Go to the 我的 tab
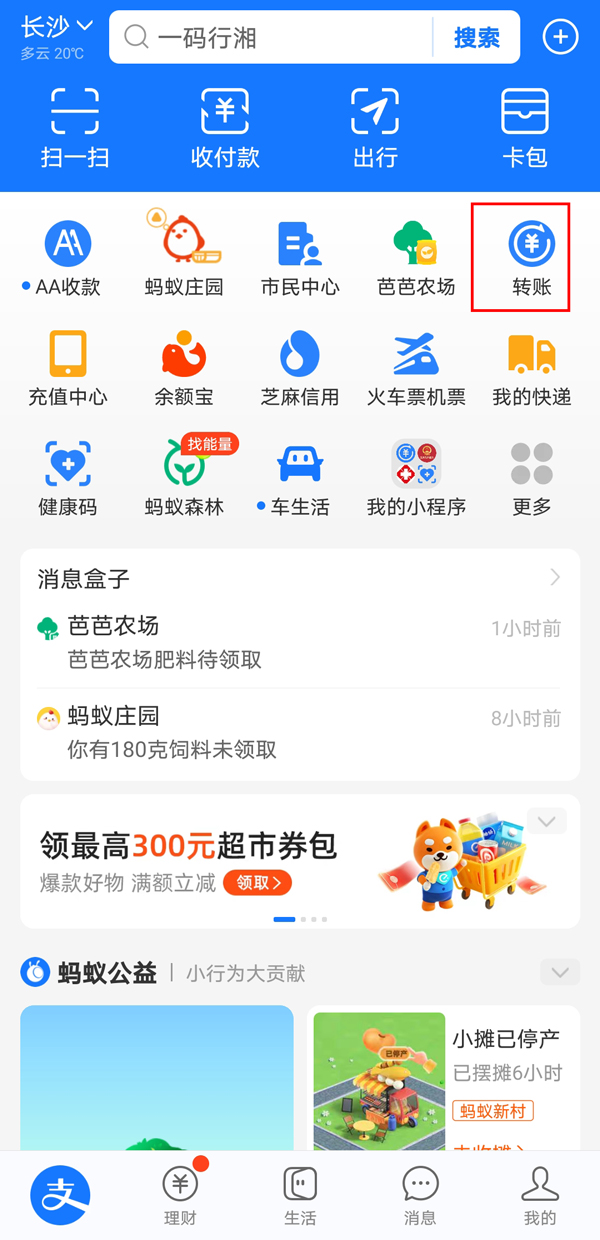The height and width of the screenshot is (1240, 600). [x=539, y=1196]
